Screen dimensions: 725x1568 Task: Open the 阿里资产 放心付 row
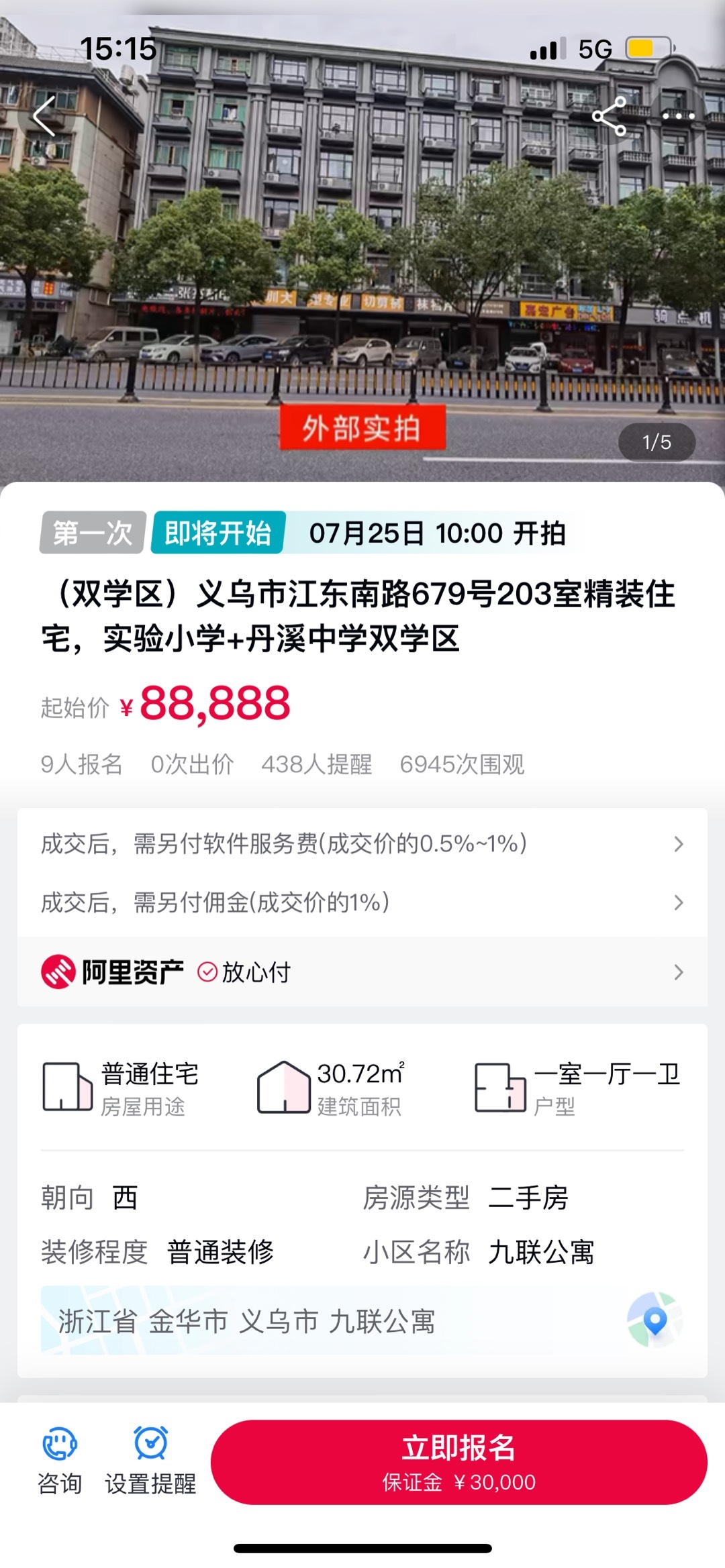point(362,972)
